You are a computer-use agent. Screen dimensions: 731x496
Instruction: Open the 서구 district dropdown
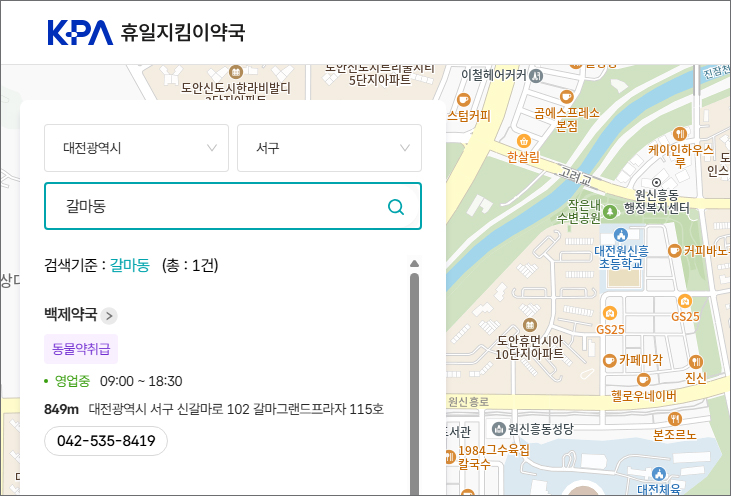tap(329, 148)
